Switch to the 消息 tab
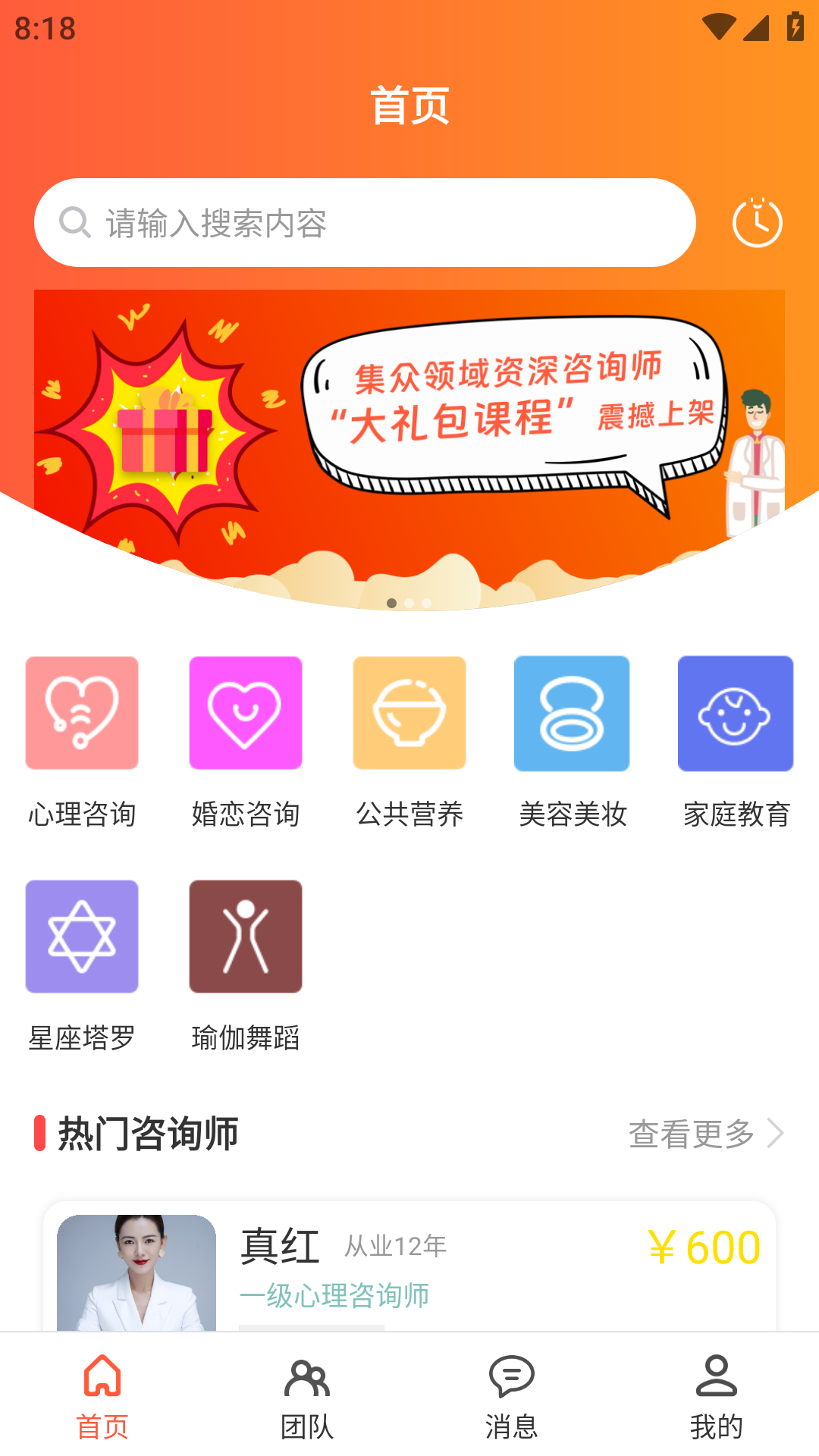The image size is (819, 1456). click(x=512, y=1395)
